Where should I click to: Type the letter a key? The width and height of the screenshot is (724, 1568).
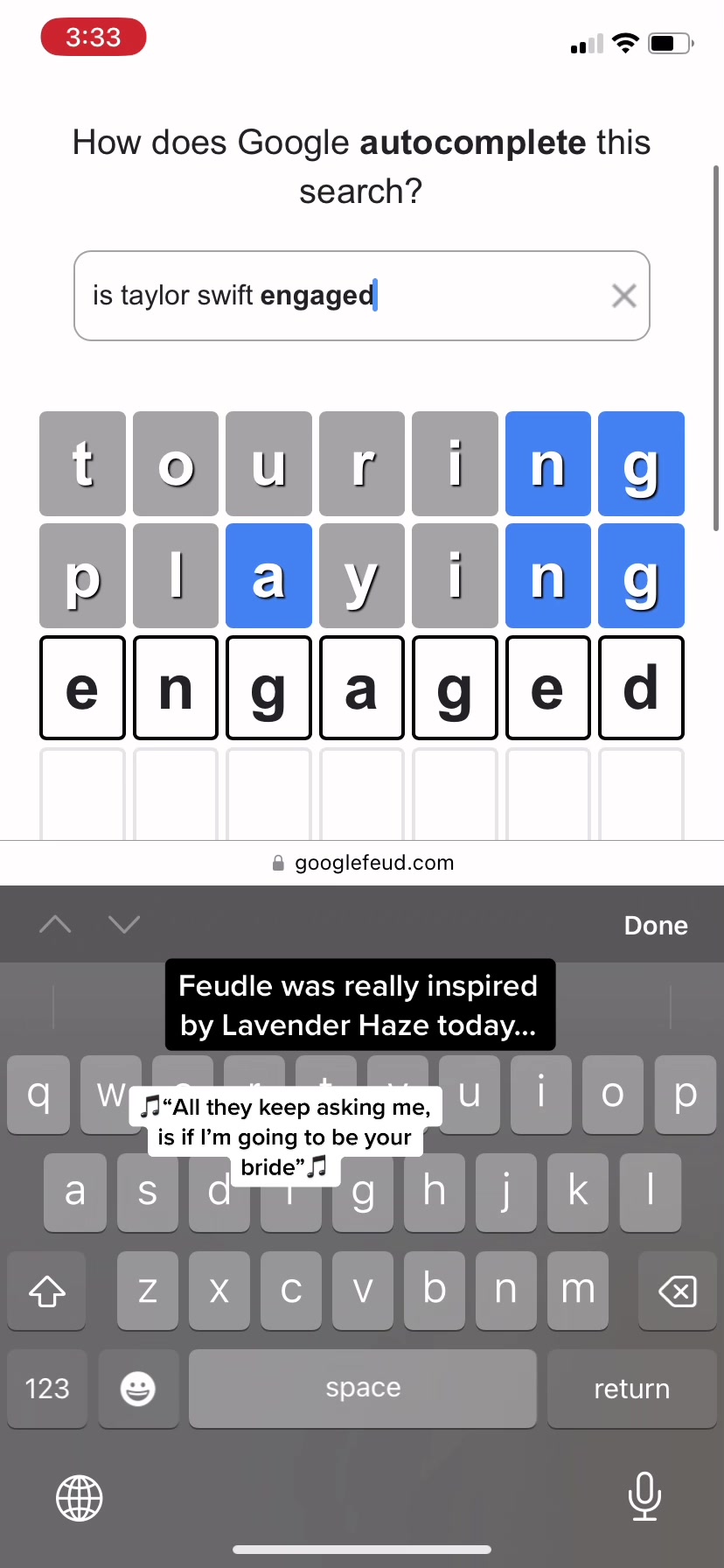click(75, 1192)
